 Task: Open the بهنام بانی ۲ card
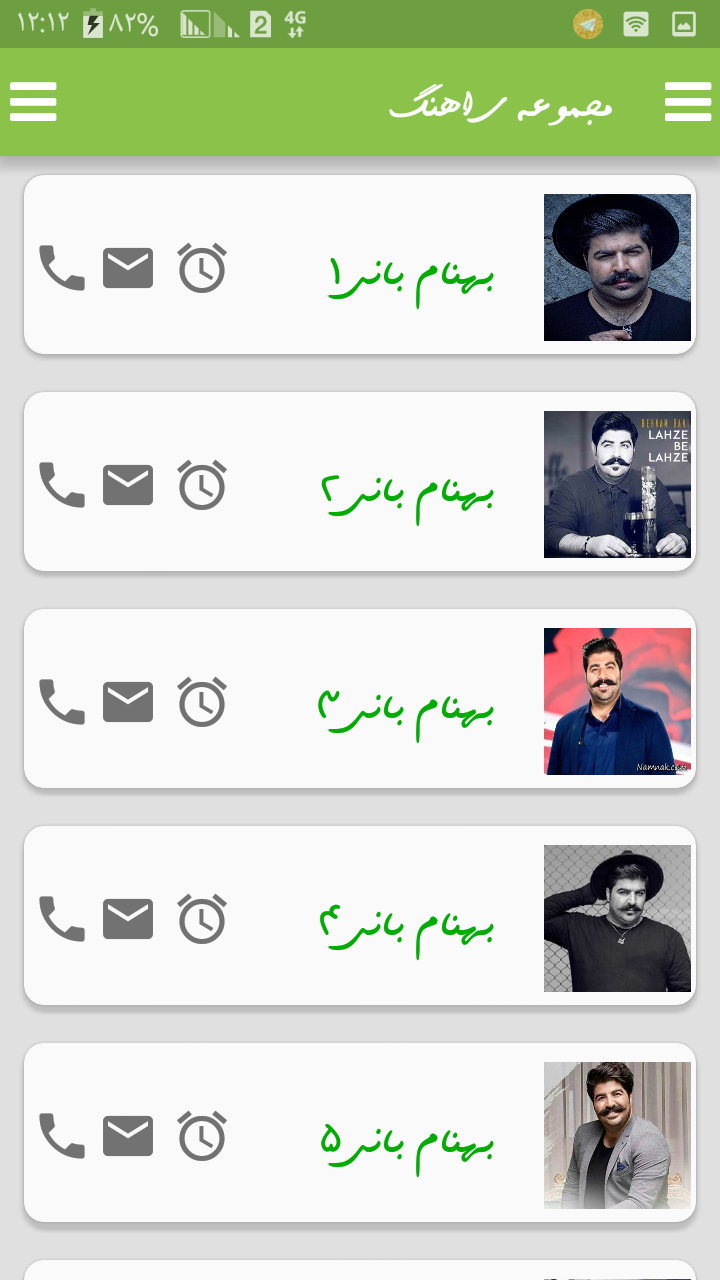360,482
